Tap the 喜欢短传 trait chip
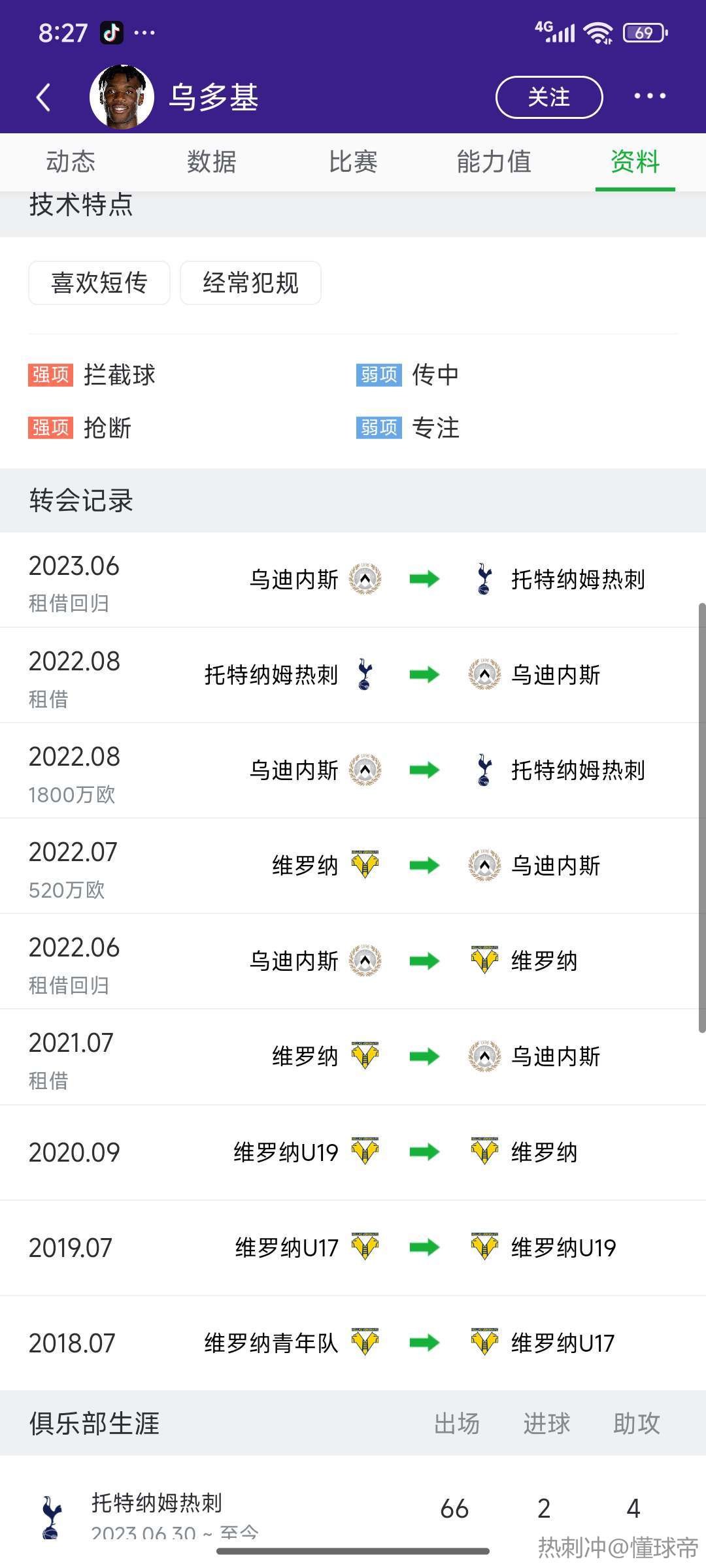This screenshot has width=706, height=1568. 99,283
